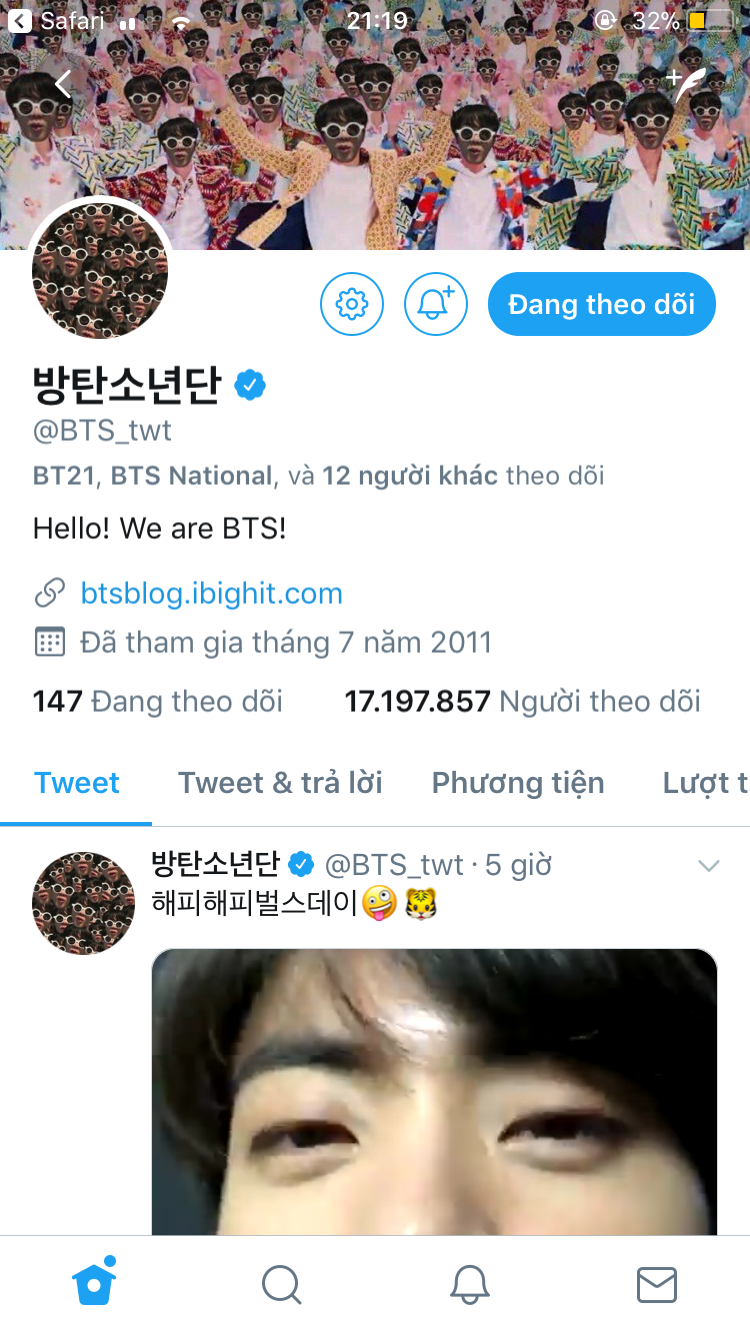
Task: Switch to the Tweet & trả lời tab
Action: coord(280,782)
